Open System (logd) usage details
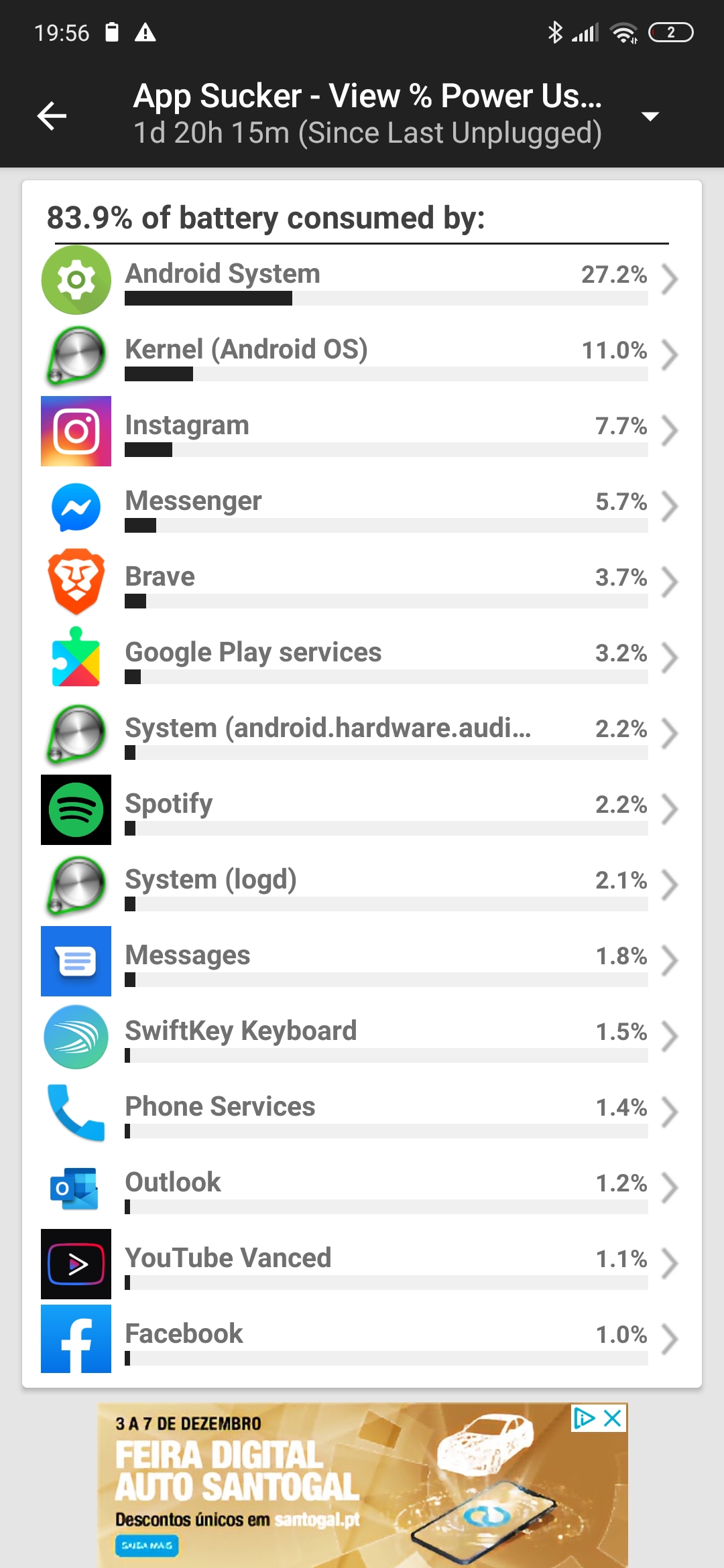The image size is (724, 1568). click(362, 886)
